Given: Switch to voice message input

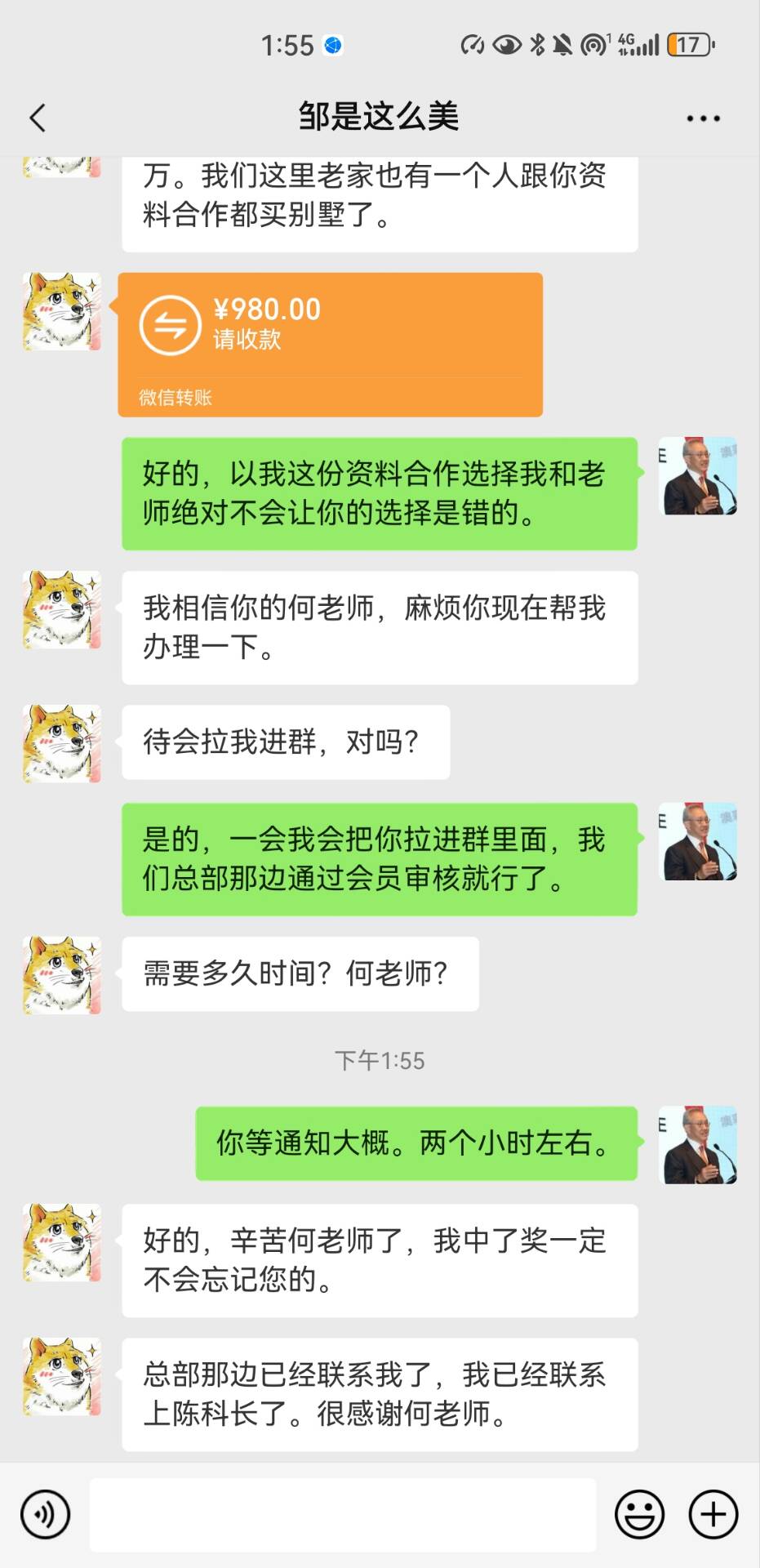Looking at the screenshot, I should tap(46, 1515).
